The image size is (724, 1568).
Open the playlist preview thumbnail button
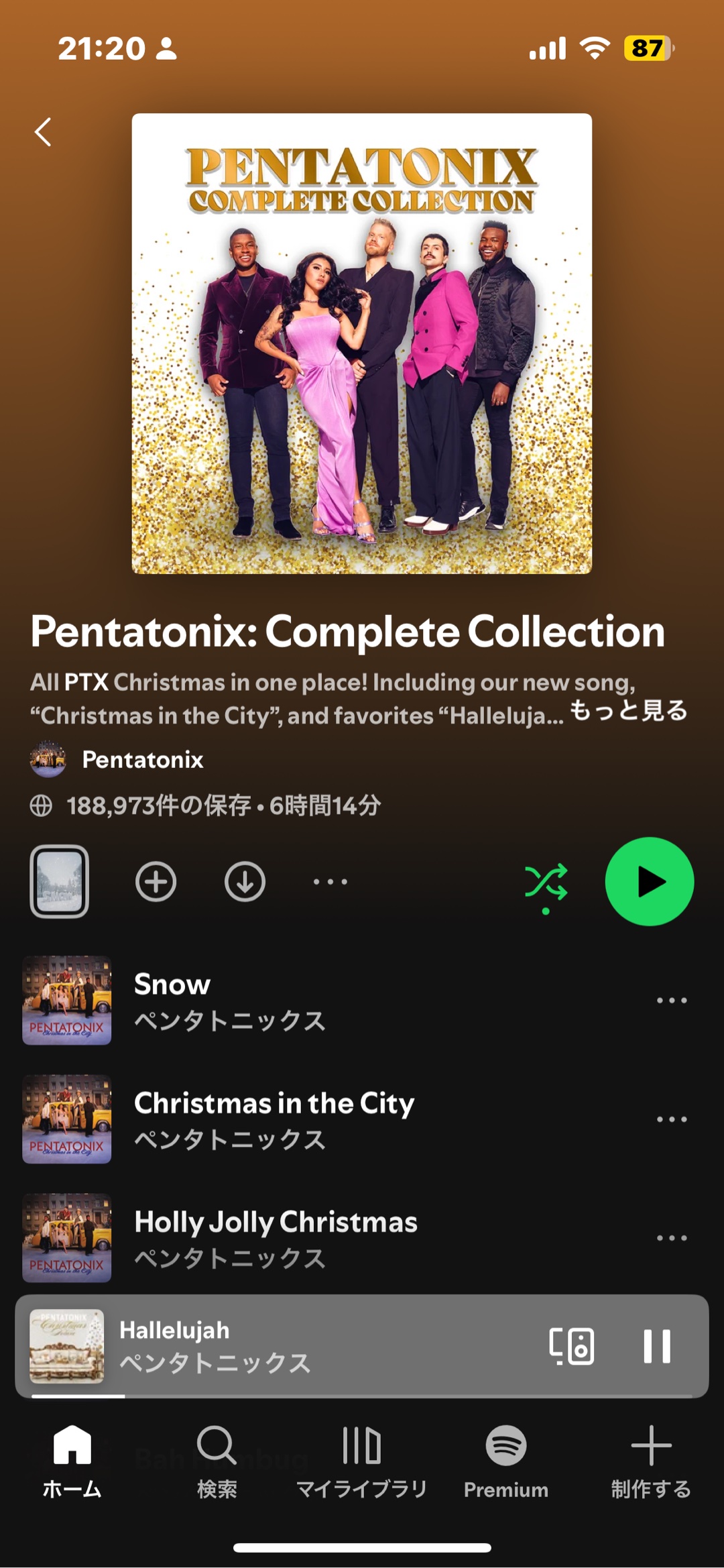pyautogui.click(x=59, y=882)
